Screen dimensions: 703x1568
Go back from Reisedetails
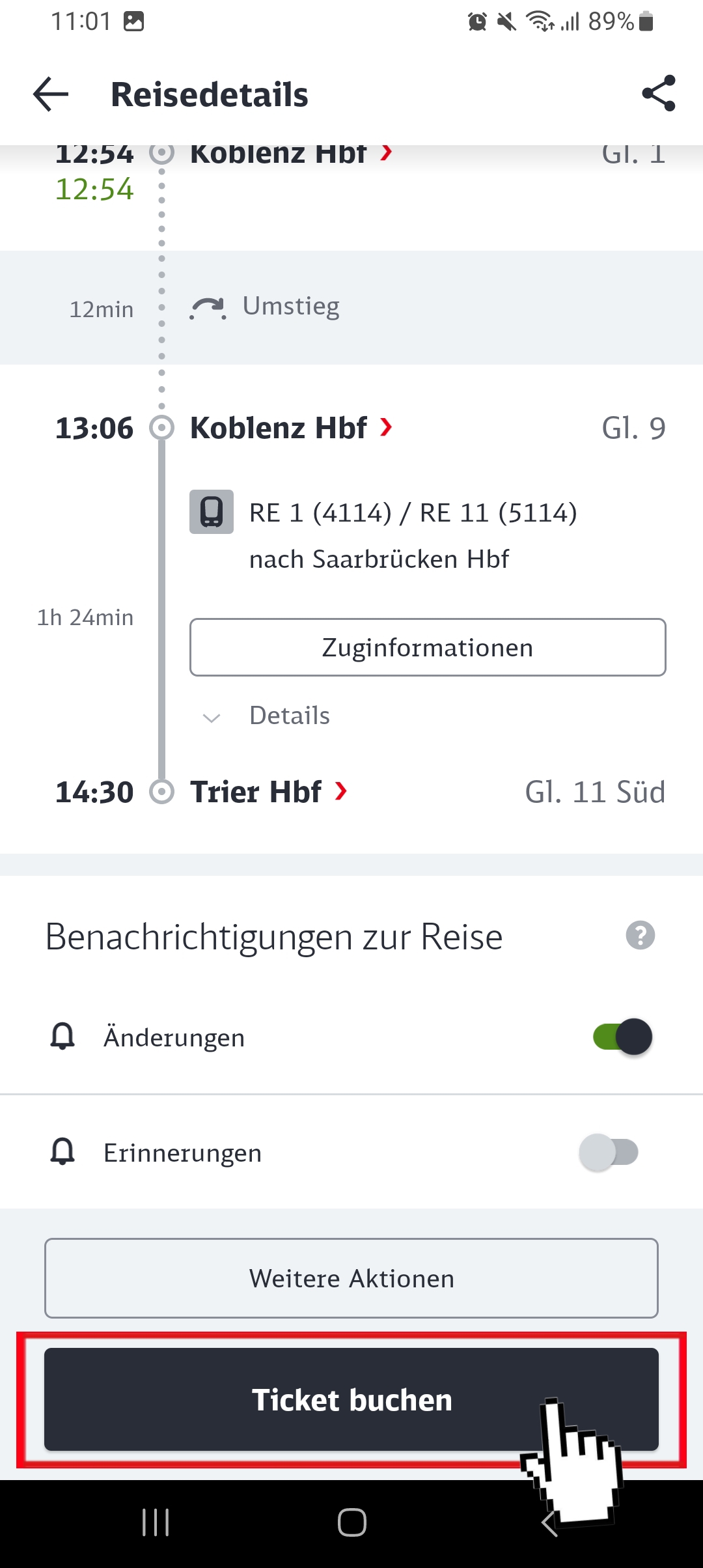click(x=51, y=94)
